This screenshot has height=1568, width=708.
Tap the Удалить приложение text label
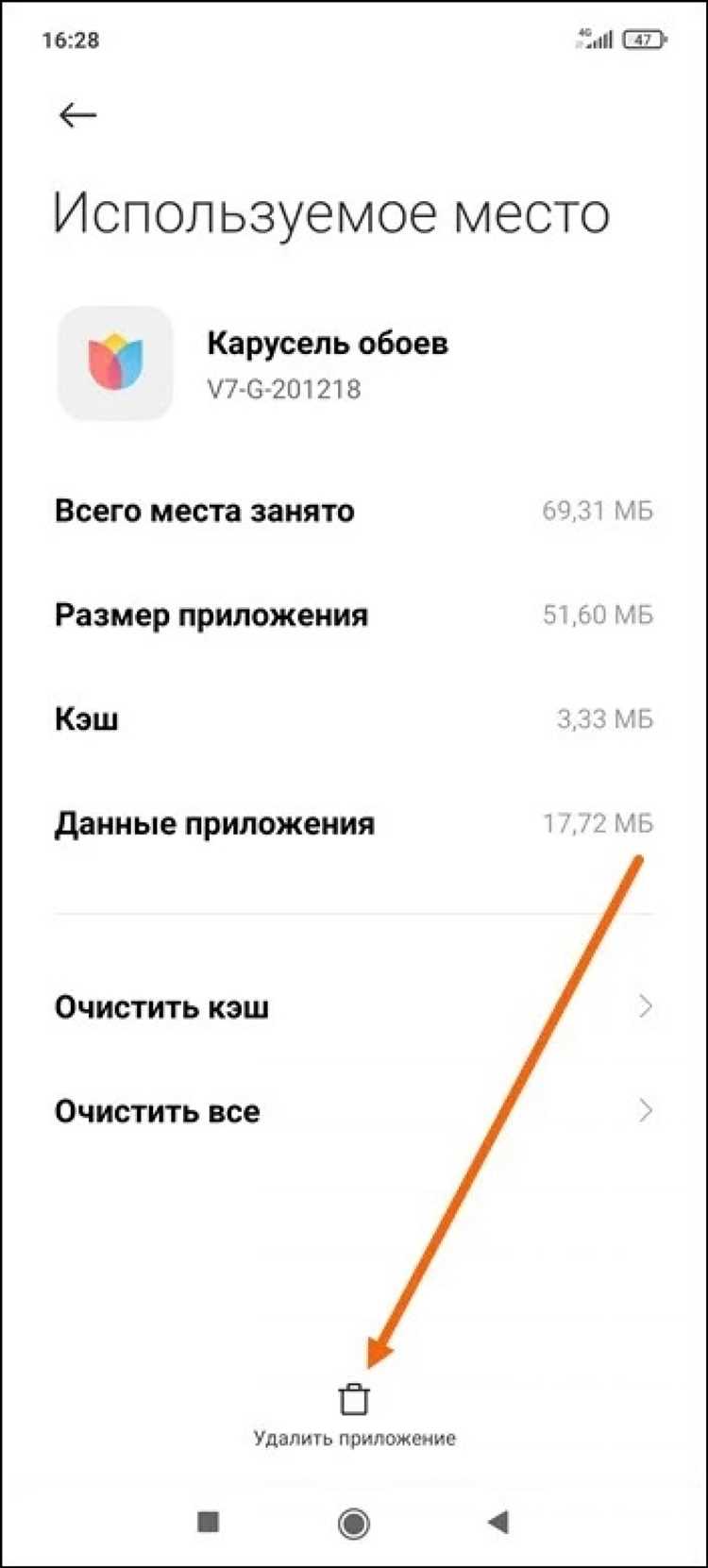(x=354, y=1437)
